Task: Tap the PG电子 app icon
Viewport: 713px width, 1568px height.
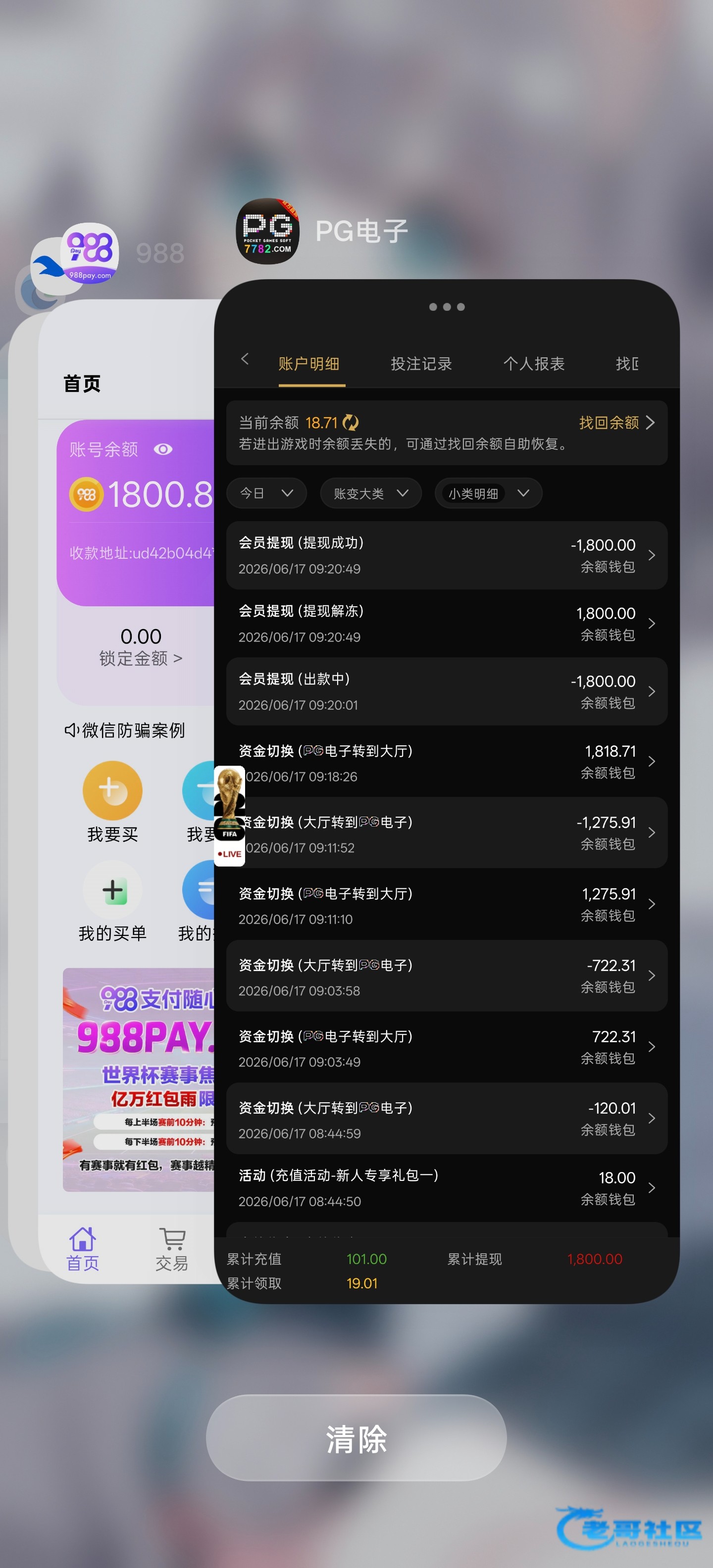Action: [267, 231]
